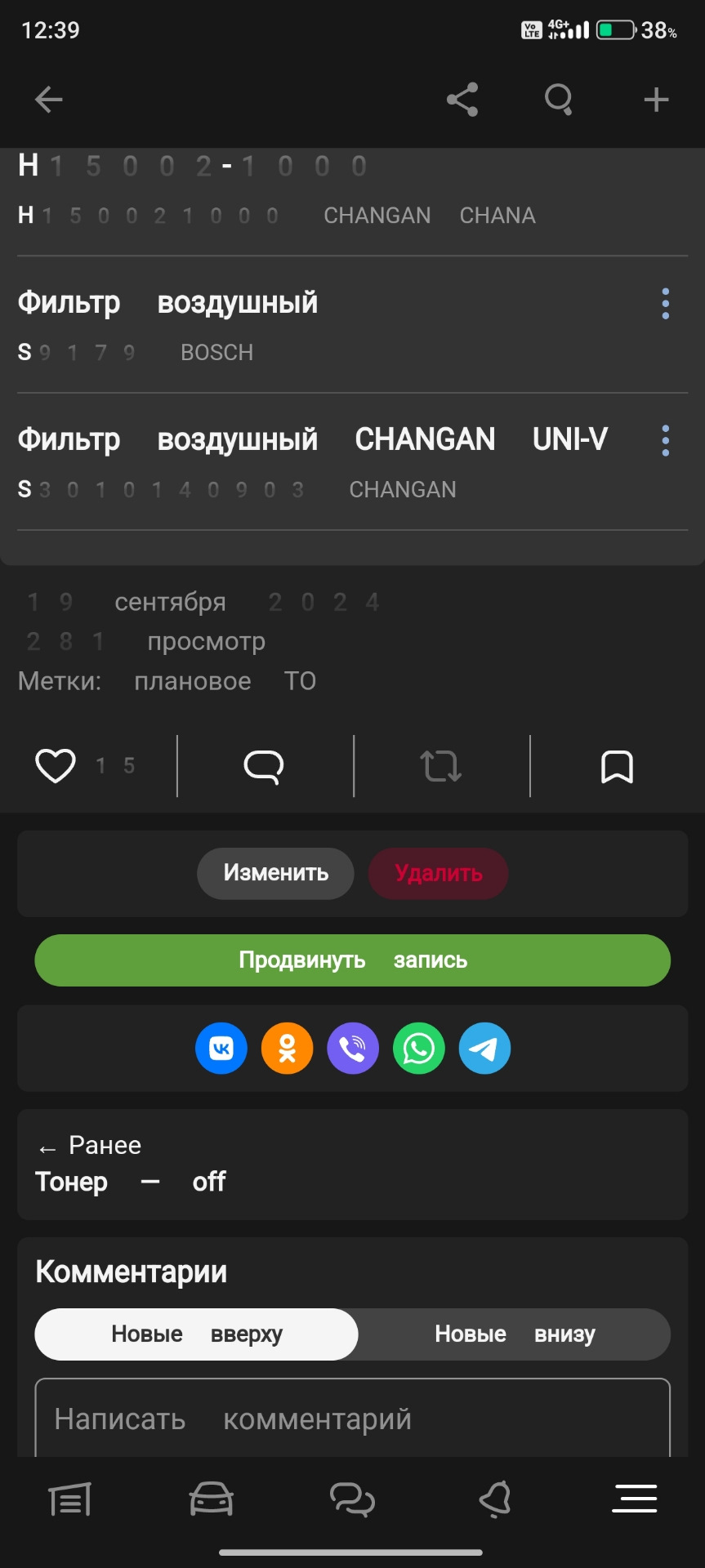Share the post to VK
Screen dimensions: 705x1568
click(221, 1048)
